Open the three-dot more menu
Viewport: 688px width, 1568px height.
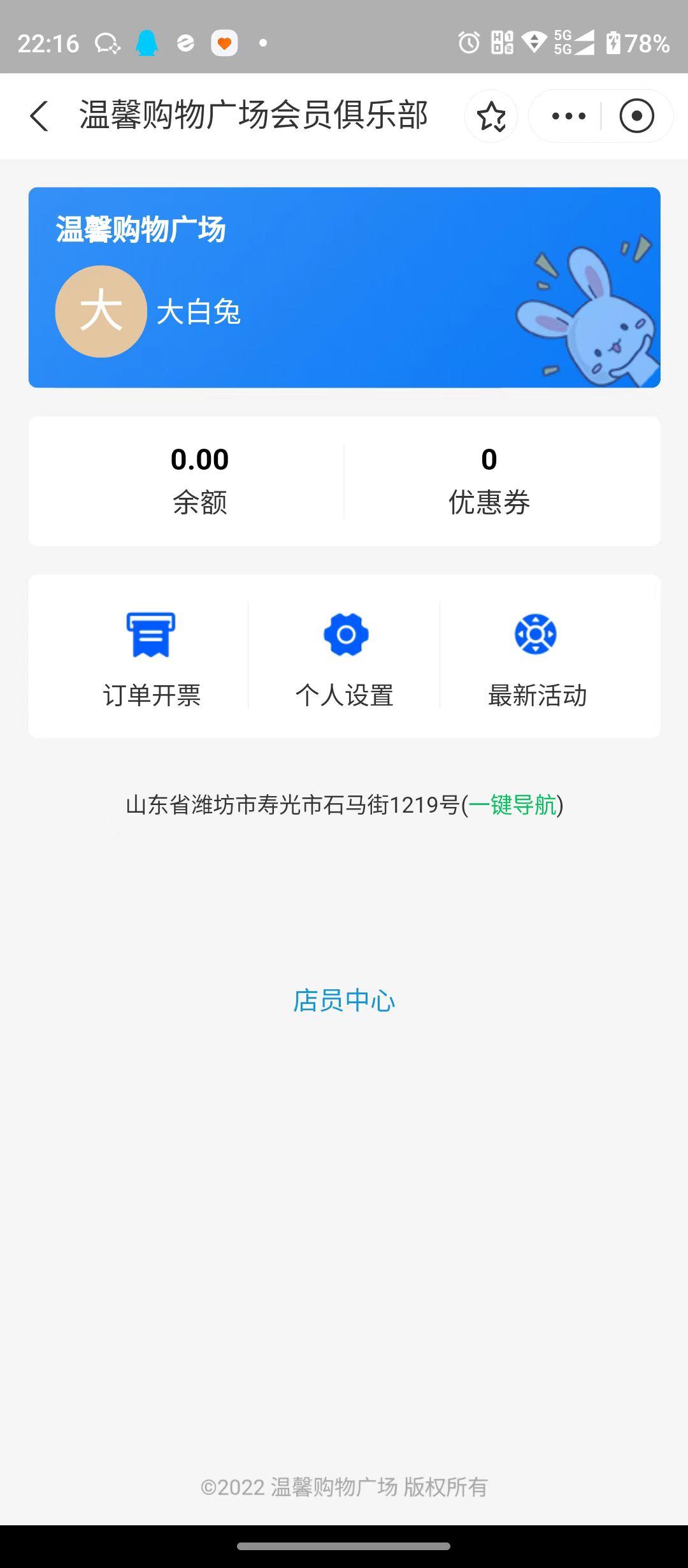568,116
